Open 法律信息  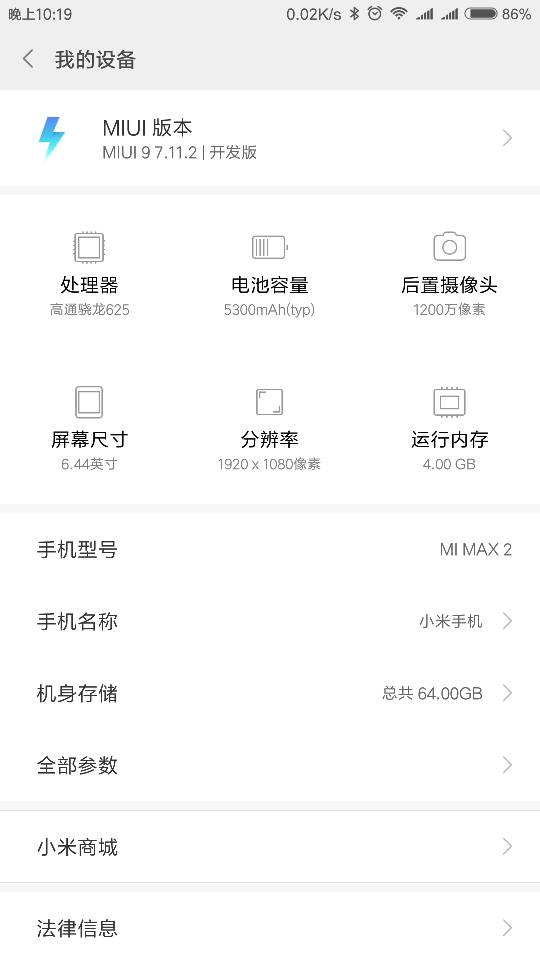click(270, 928)
